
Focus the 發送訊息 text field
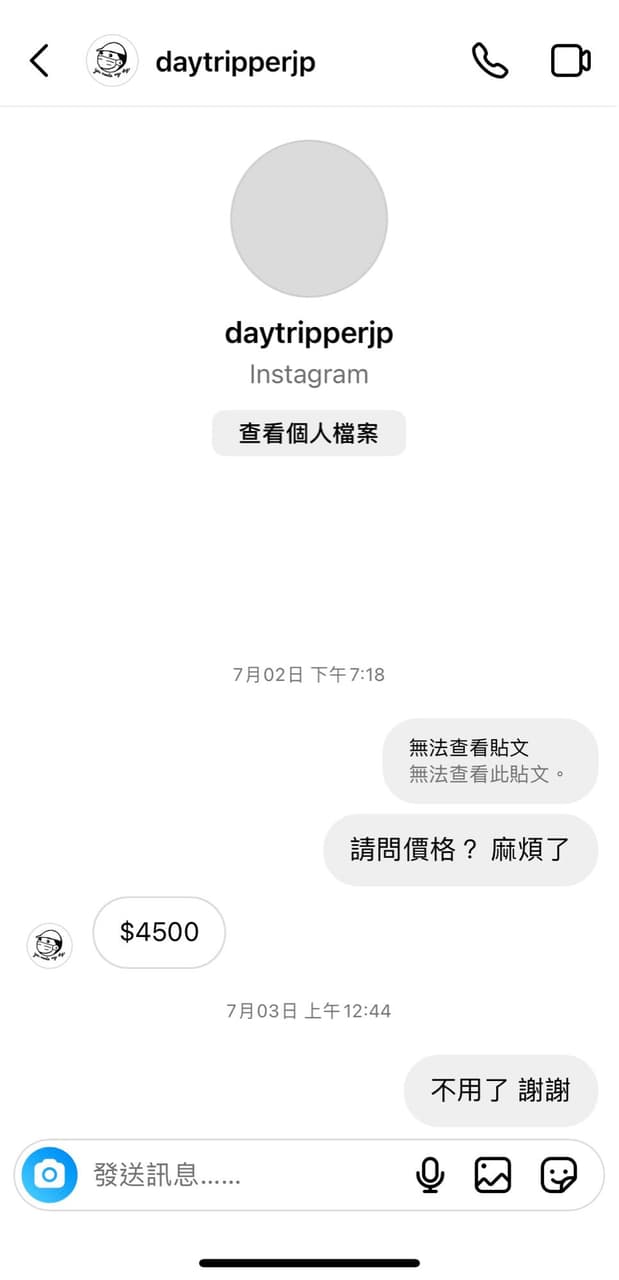[240, 1174]
